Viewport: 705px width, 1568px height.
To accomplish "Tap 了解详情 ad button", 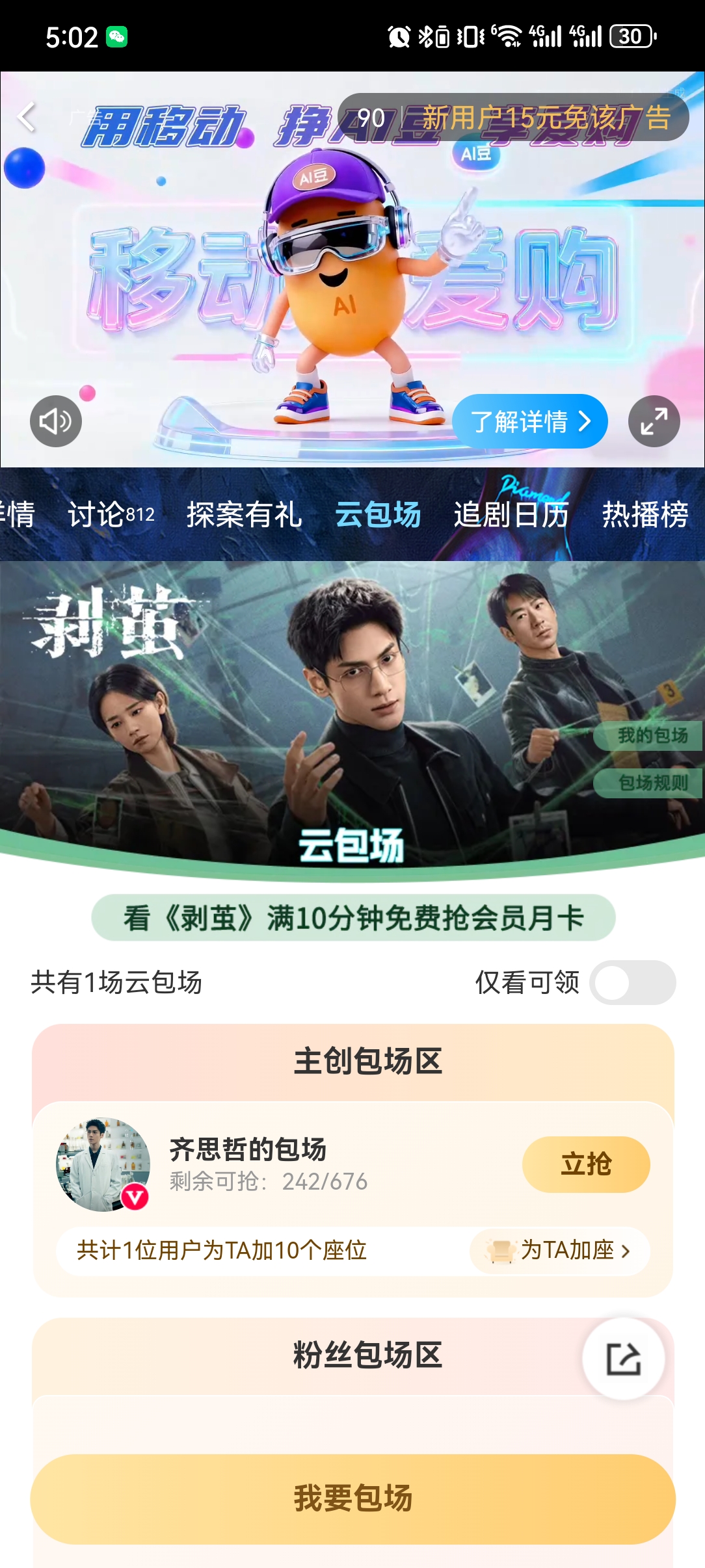I will (x=529, y=421).
